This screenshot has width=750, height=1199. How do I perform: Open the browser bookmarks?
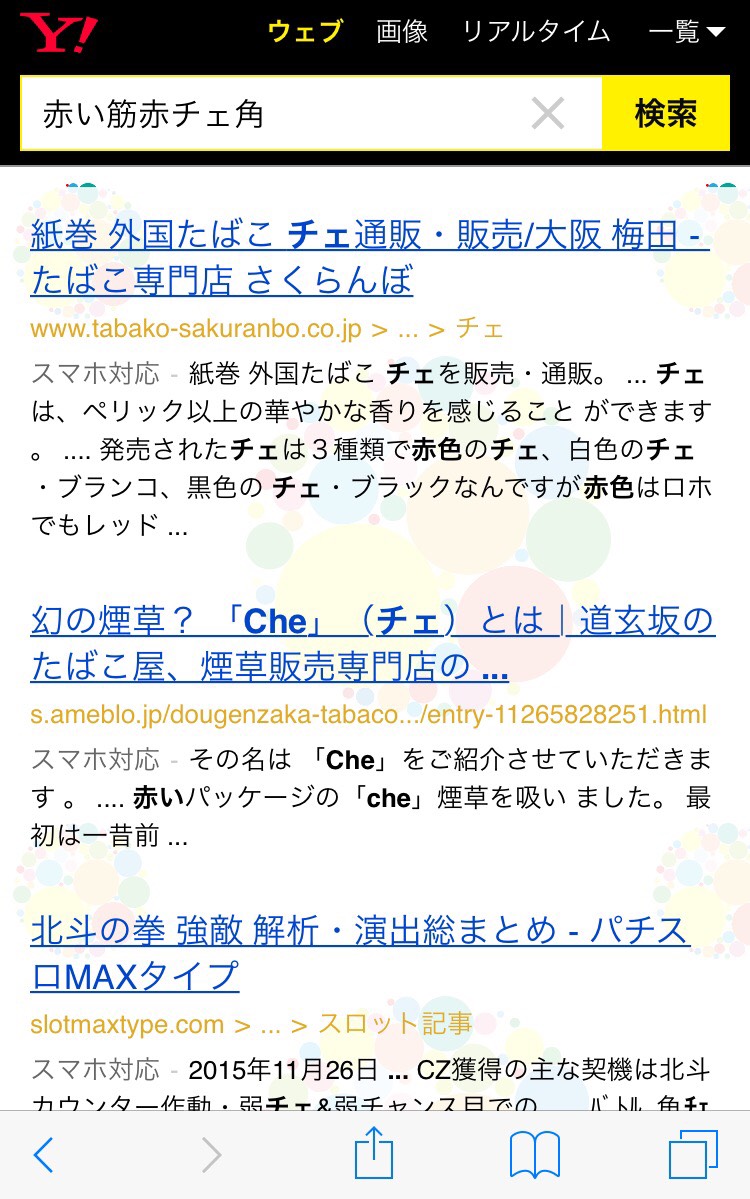pos(534,1156)
